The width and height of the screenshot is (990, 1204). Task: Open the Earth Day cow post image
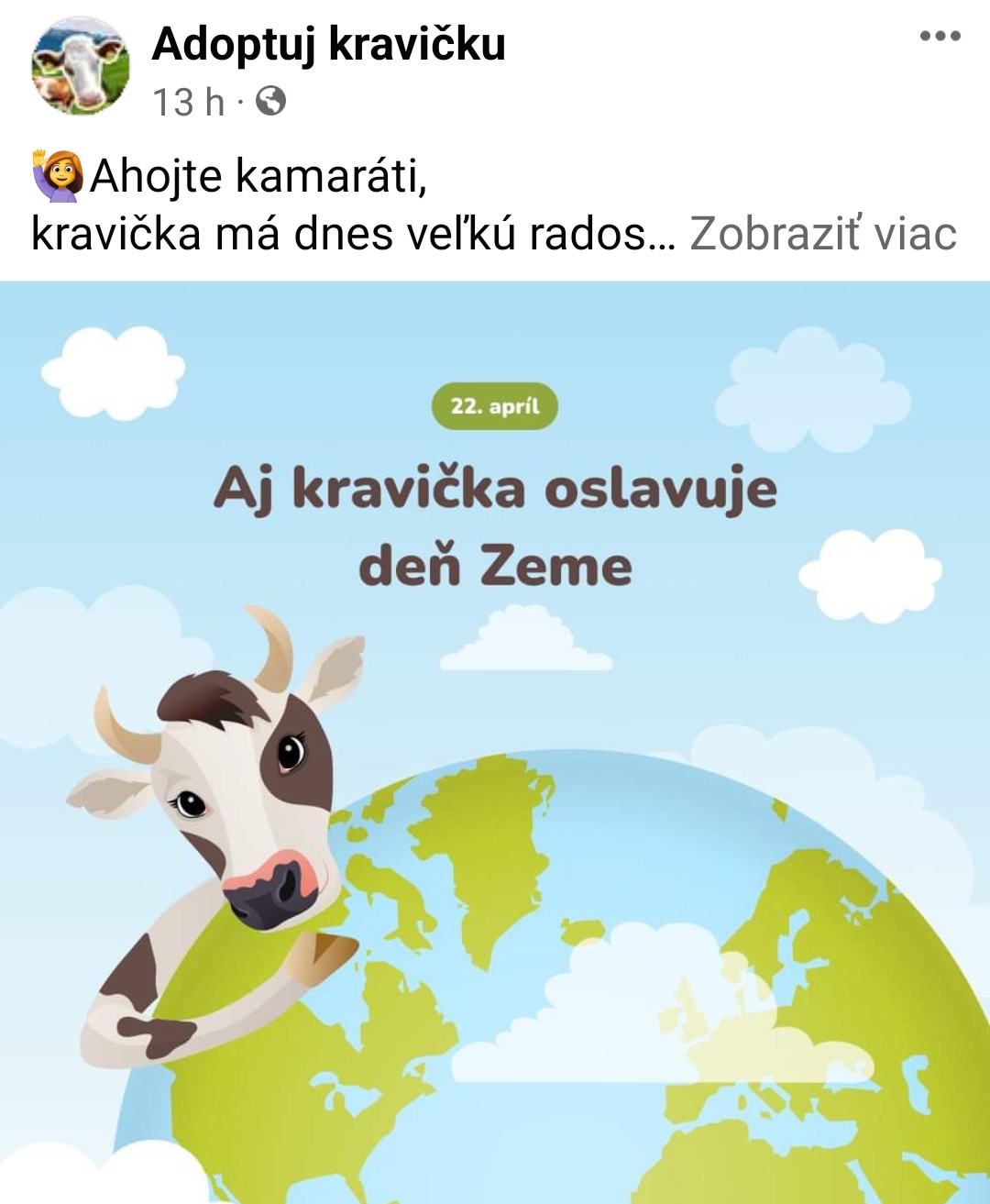pyautogui.click(x=495, y=743)
